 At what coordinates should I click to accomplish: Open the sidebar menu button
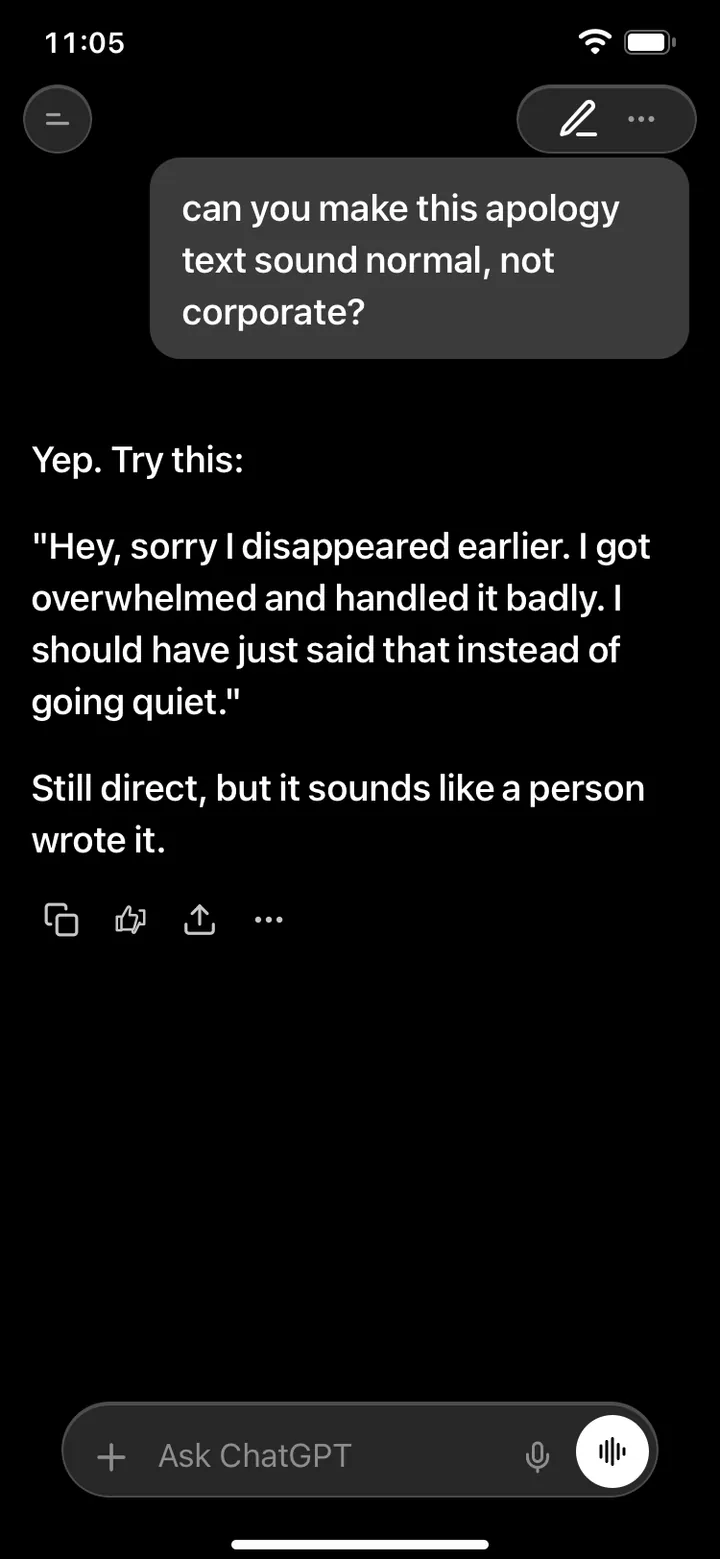click(58, 119)
